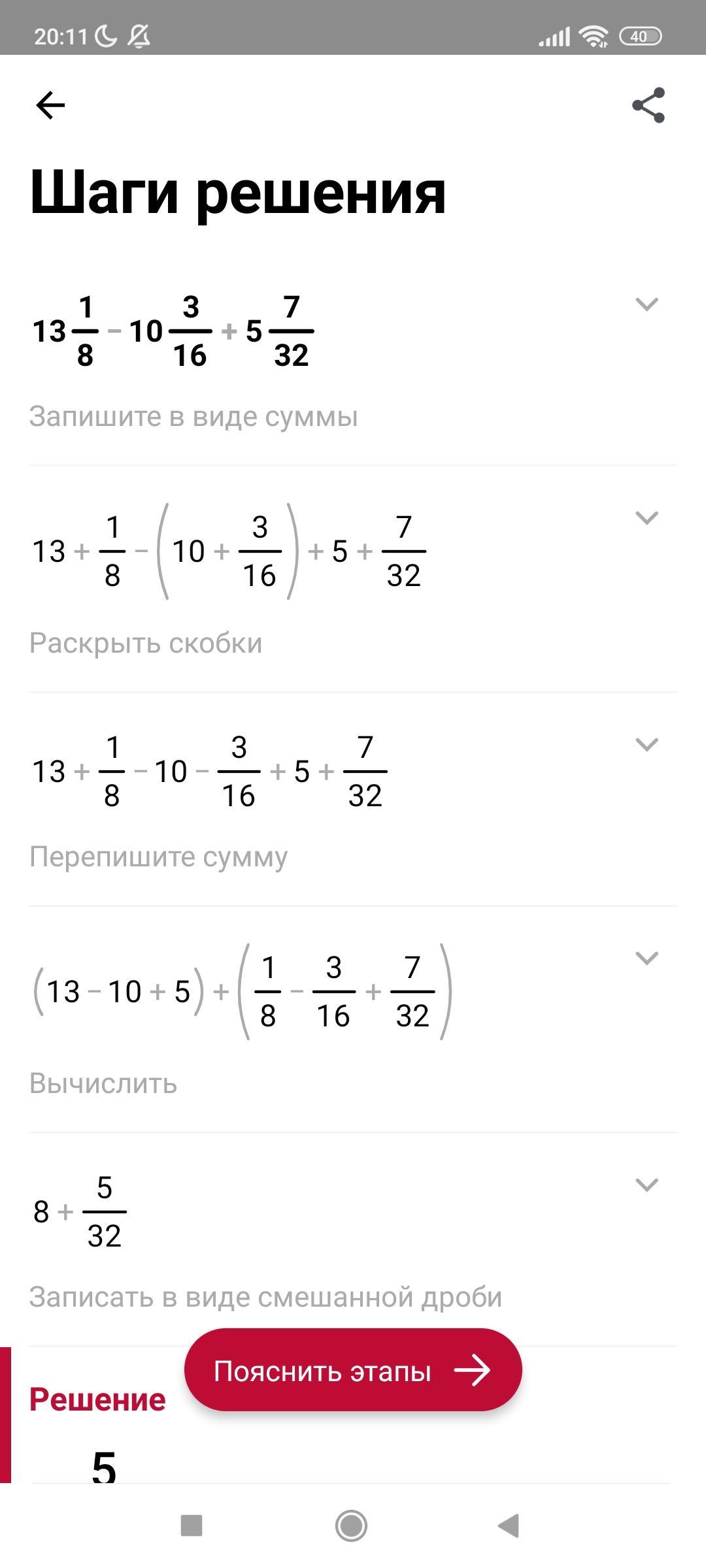Tap the system back button

(x=508, y=1526)
